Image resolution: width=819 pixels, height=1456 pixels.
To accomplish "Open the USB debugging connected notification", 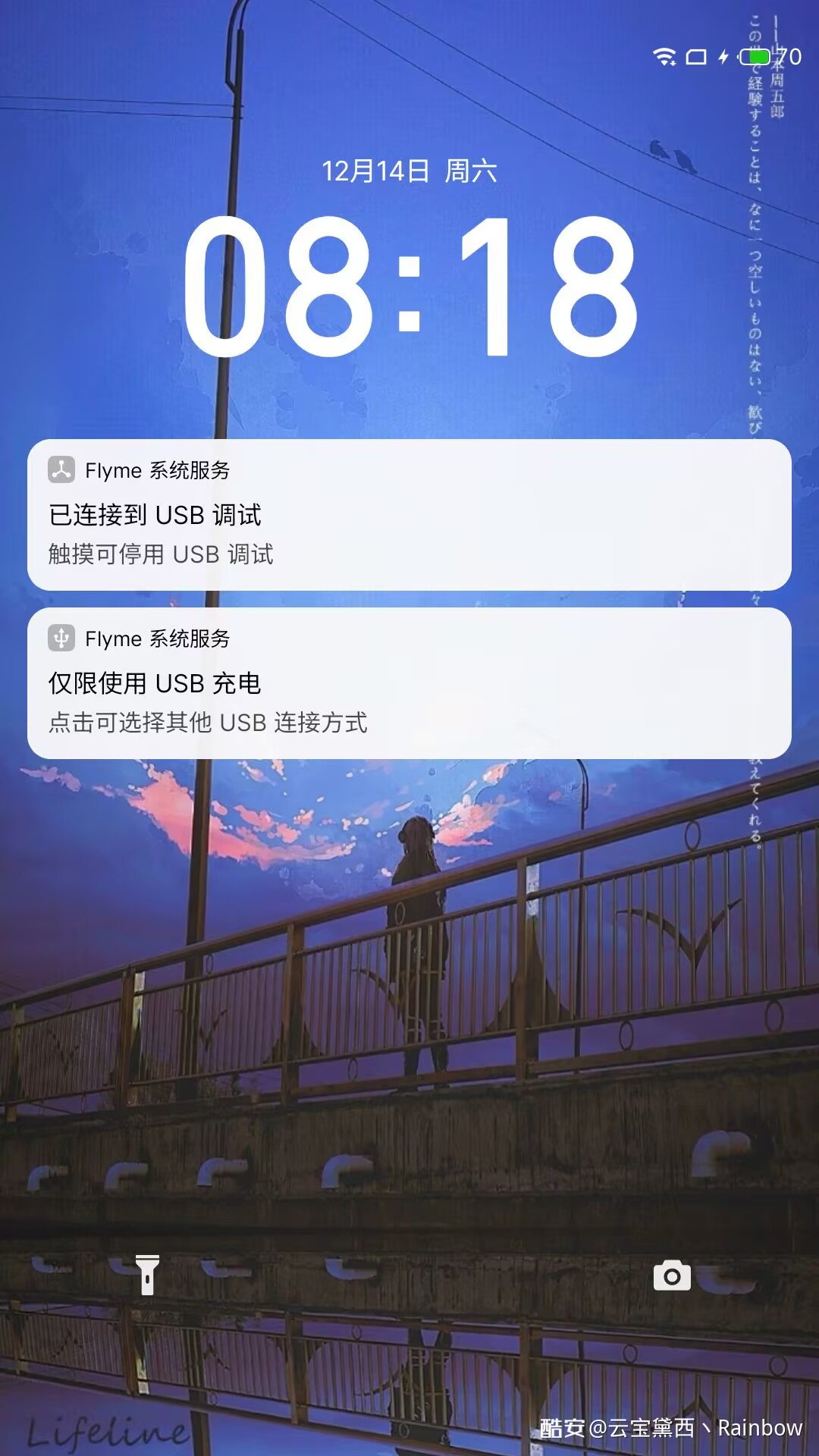I will (409, 514).
